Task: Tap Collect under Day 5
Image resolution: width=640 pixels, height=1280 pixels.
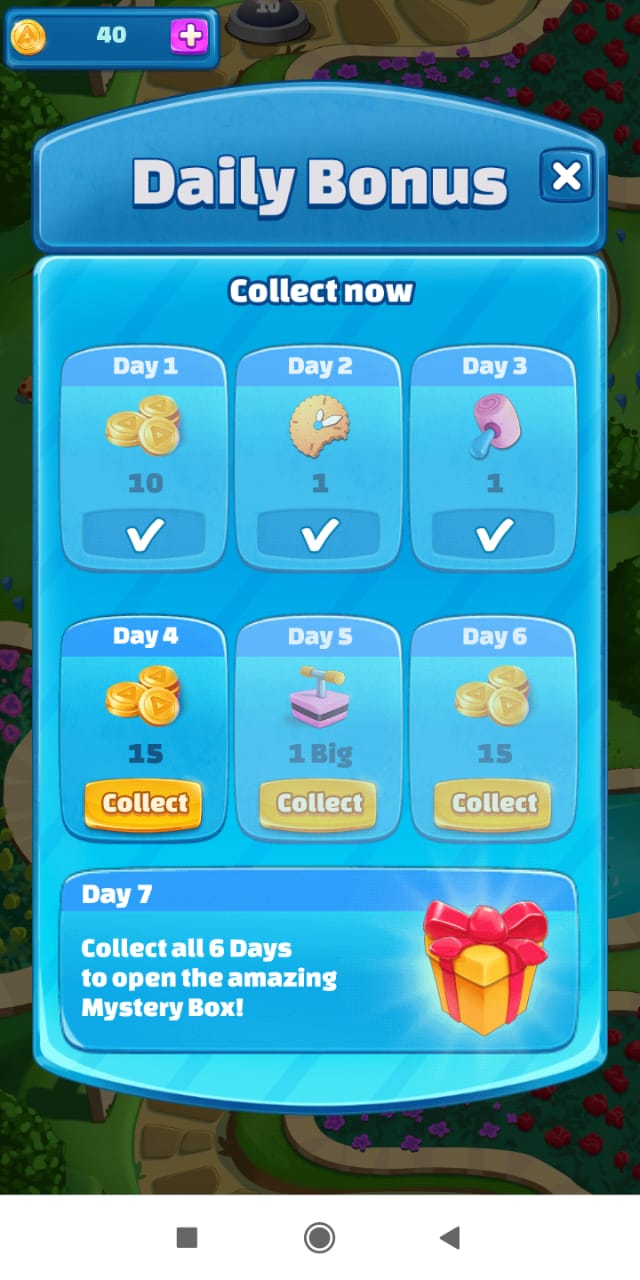Action: point(319,804)
